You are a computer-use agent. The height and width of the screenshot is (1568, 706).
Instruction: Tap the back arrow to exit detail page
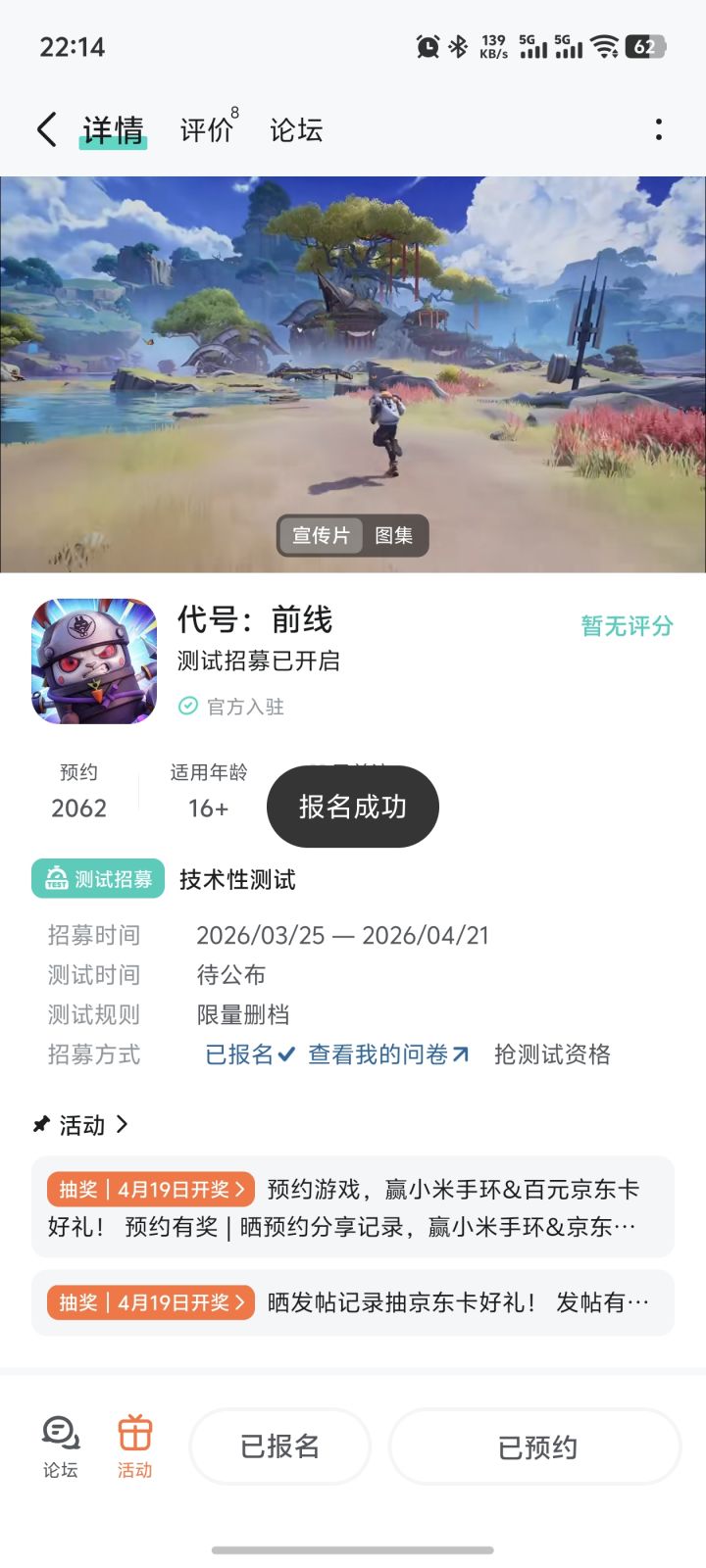(44, 129)
